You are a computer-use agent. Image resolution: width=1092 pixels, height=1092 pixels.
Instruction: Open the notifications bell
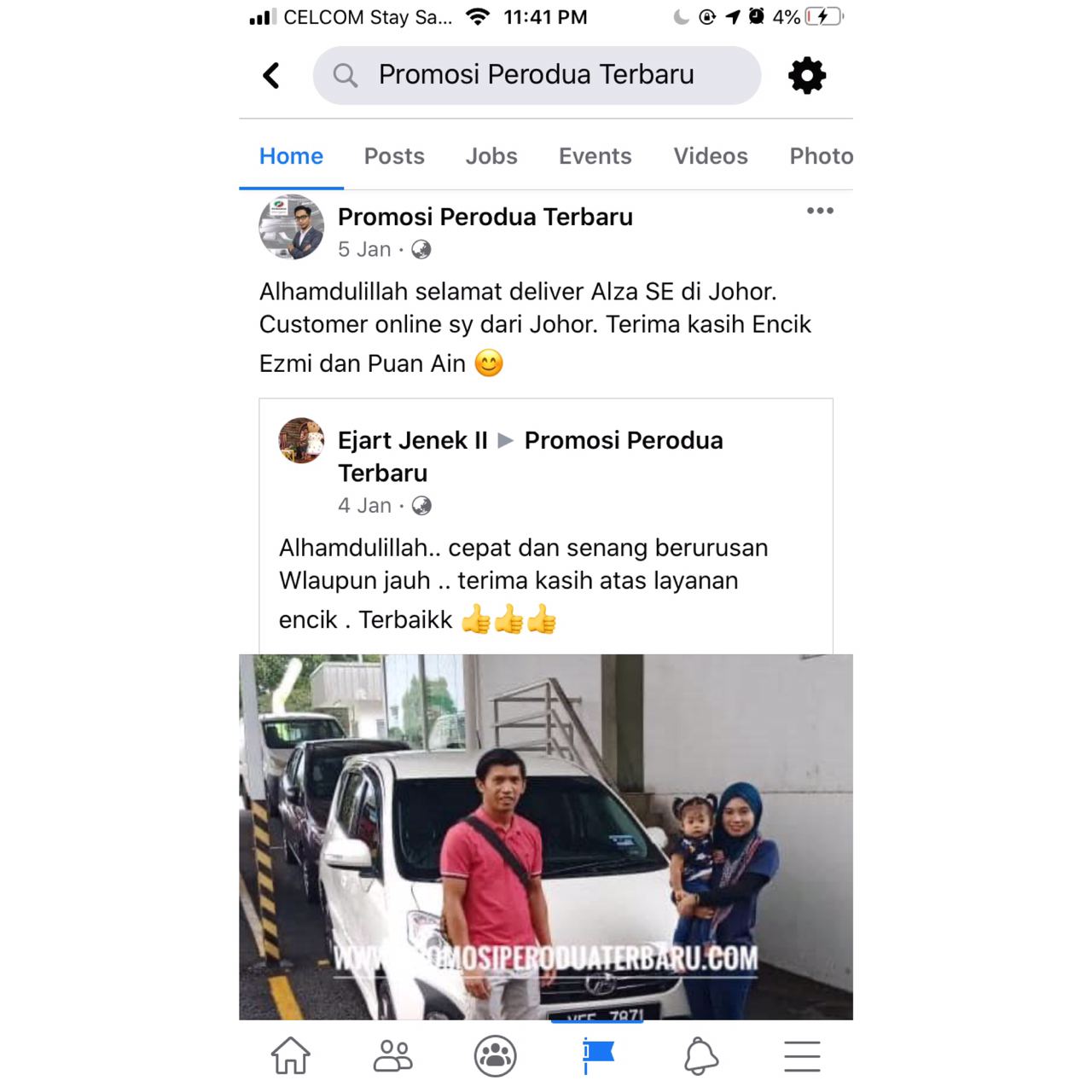(700, 1055)
